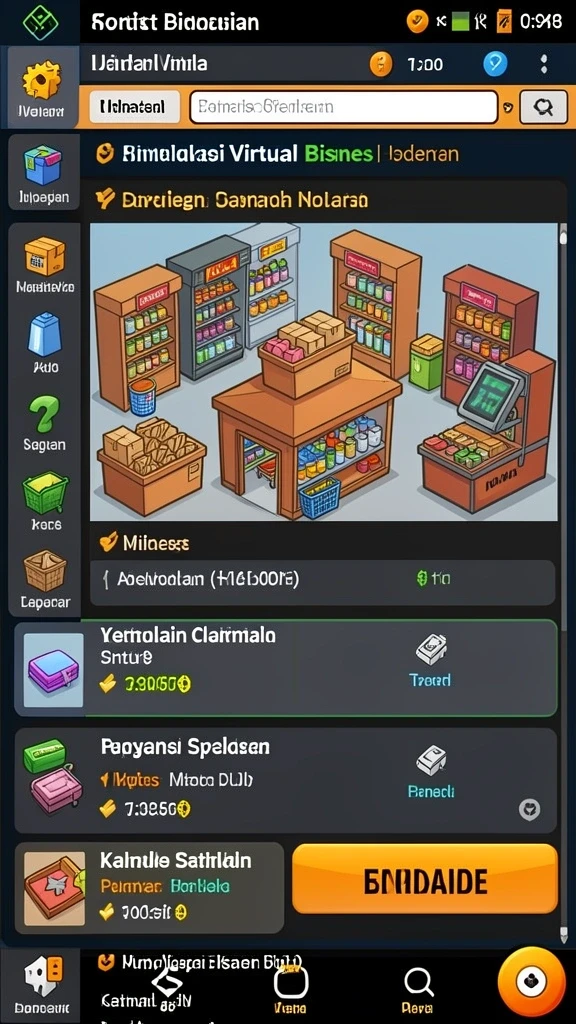Open the Kalnule Satirlain card
Viewport: 576px width, 1024px height.
(150, 888)
